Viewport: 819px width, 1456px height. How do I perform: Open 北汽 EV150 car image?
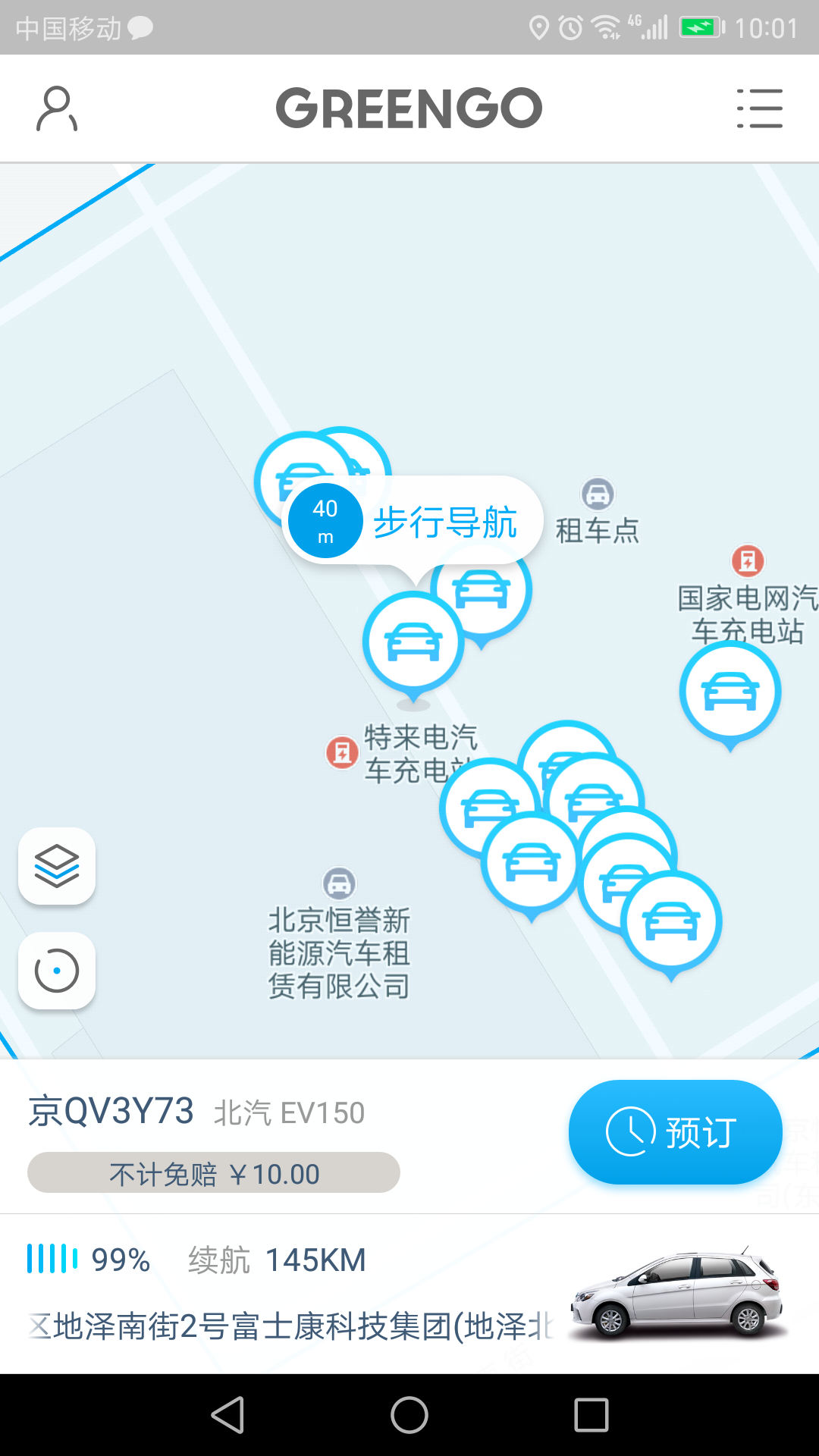click(x=677, y=1294)
